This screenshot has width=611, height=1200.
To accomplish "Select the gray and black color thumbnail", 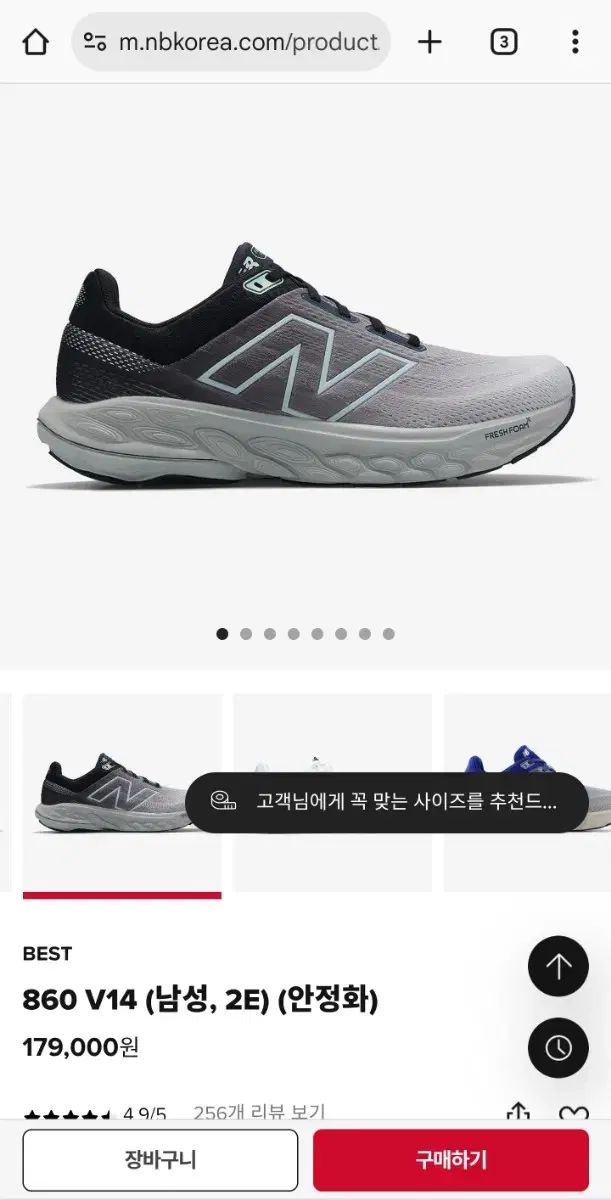I will point(122,792).
